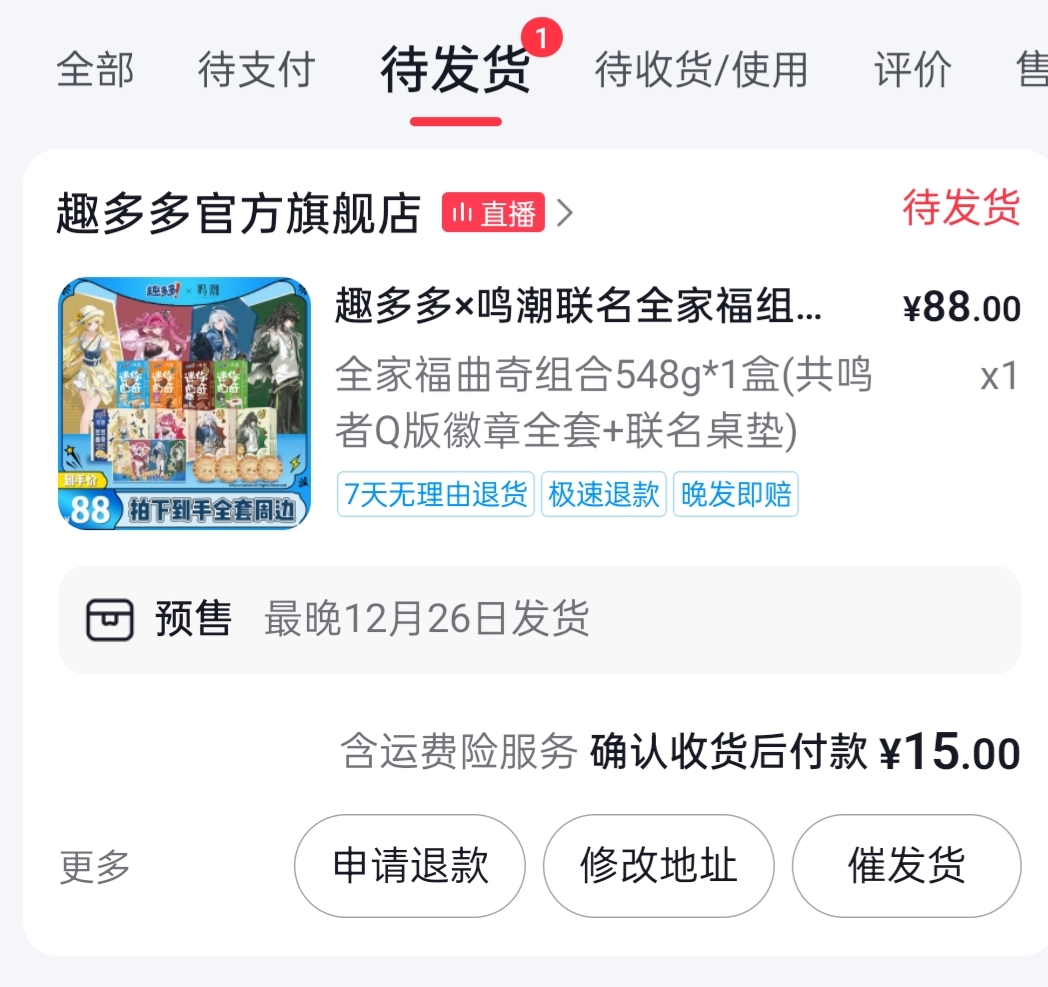Tap 修改地址 to change address
1048x987 pixels.
pyautogui.click(x=658, y=866)
